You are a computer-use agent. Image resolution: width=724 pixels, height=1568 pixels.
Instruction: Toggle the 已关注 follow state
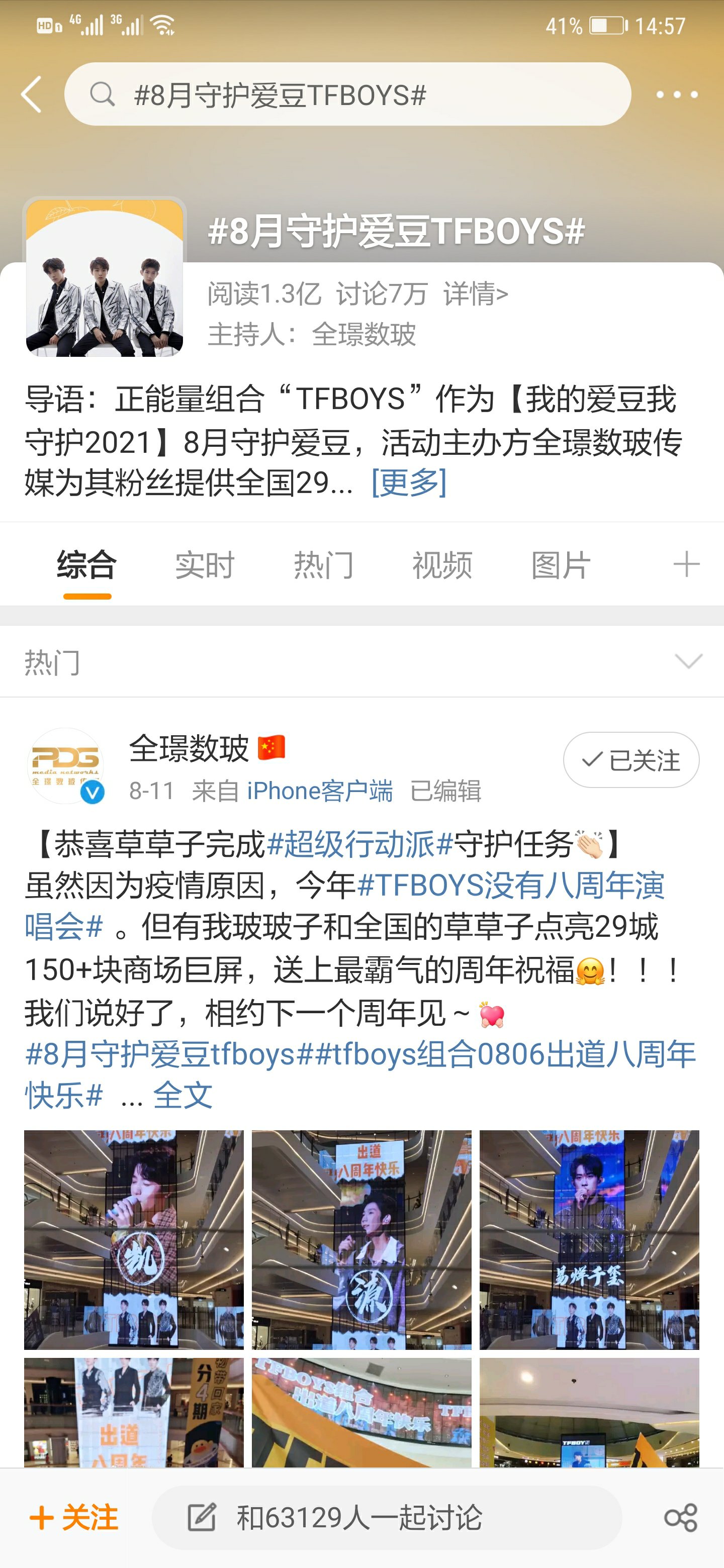[x=630, y=759]
